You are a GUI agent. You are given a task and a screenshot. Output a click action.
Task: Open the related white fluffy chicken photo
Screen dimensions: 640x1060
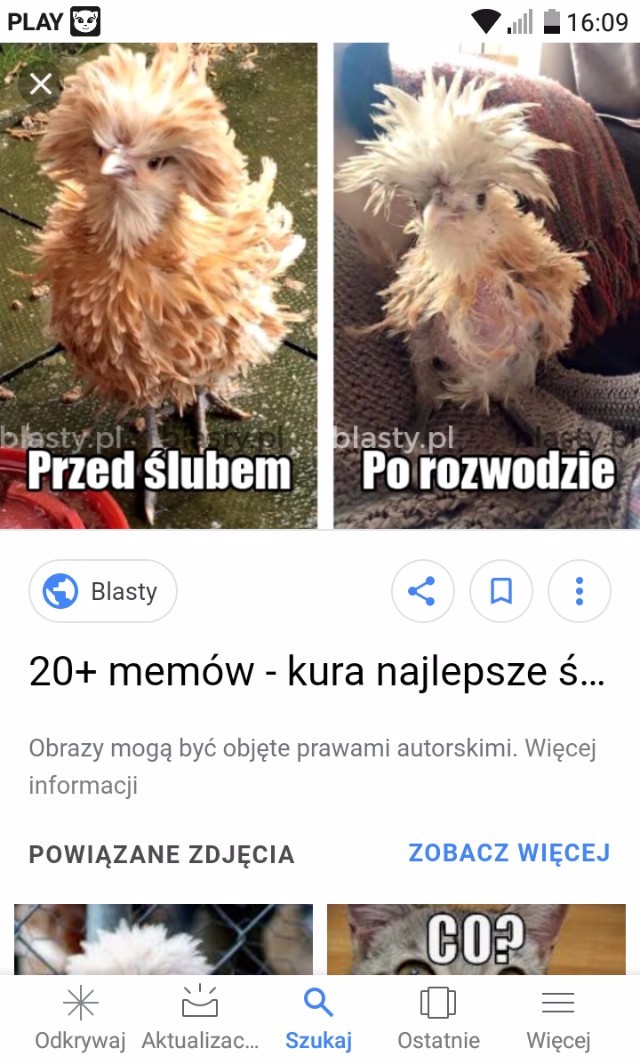[163, 938]
